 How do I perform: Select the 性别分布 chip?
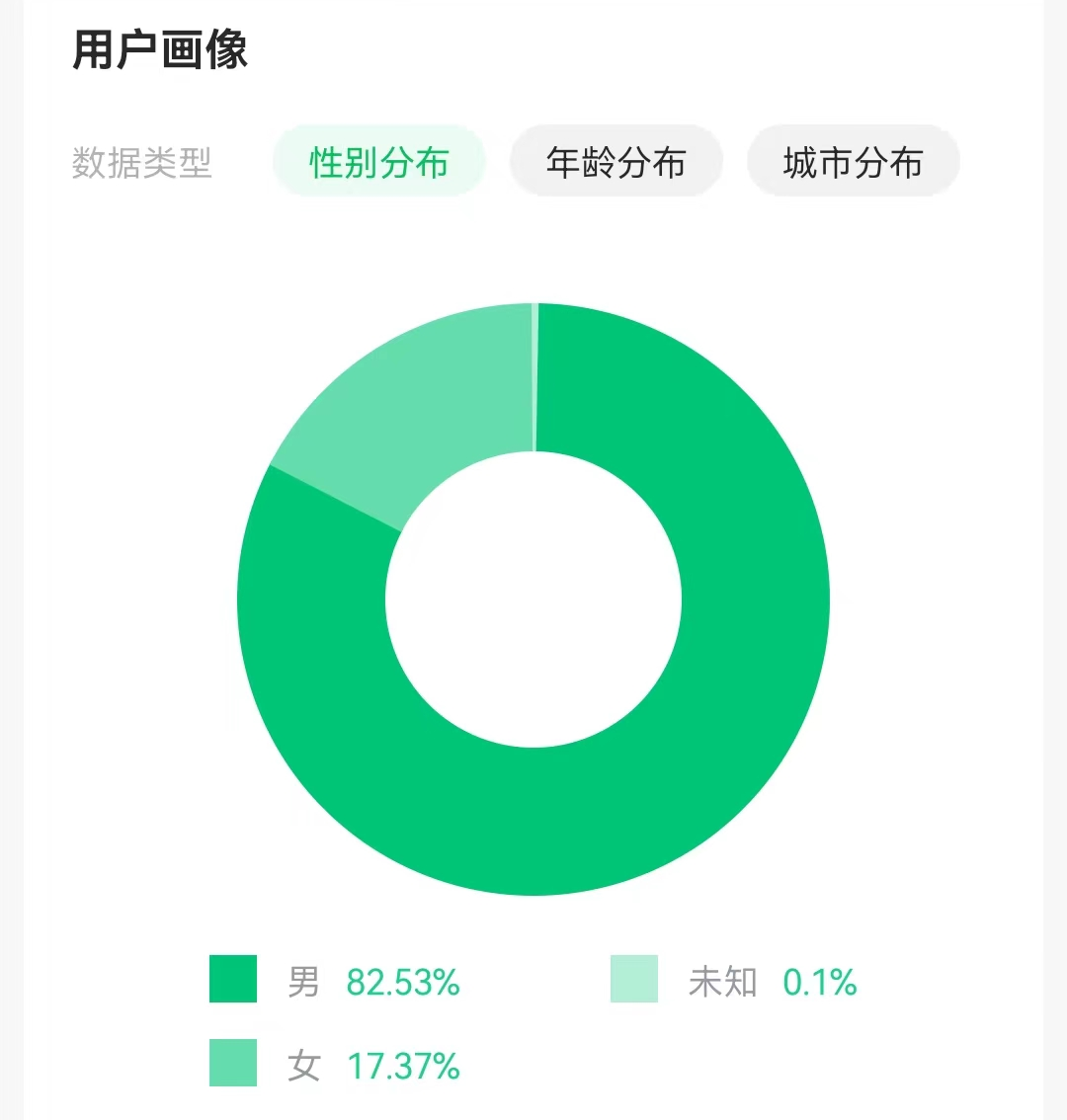[x=378, y=162]
